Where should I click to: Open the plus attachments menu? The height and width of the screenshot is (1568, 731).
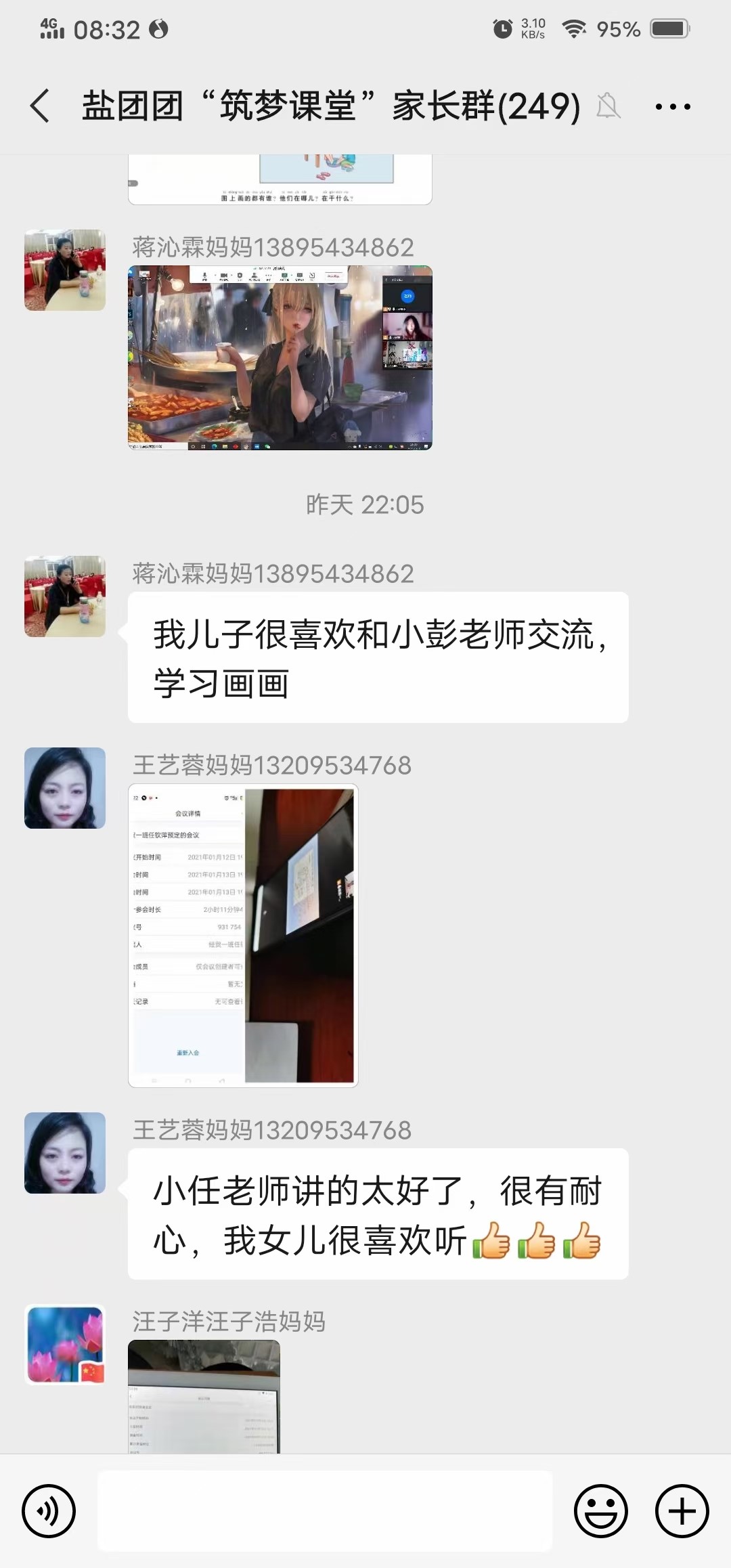(682, 1510)
